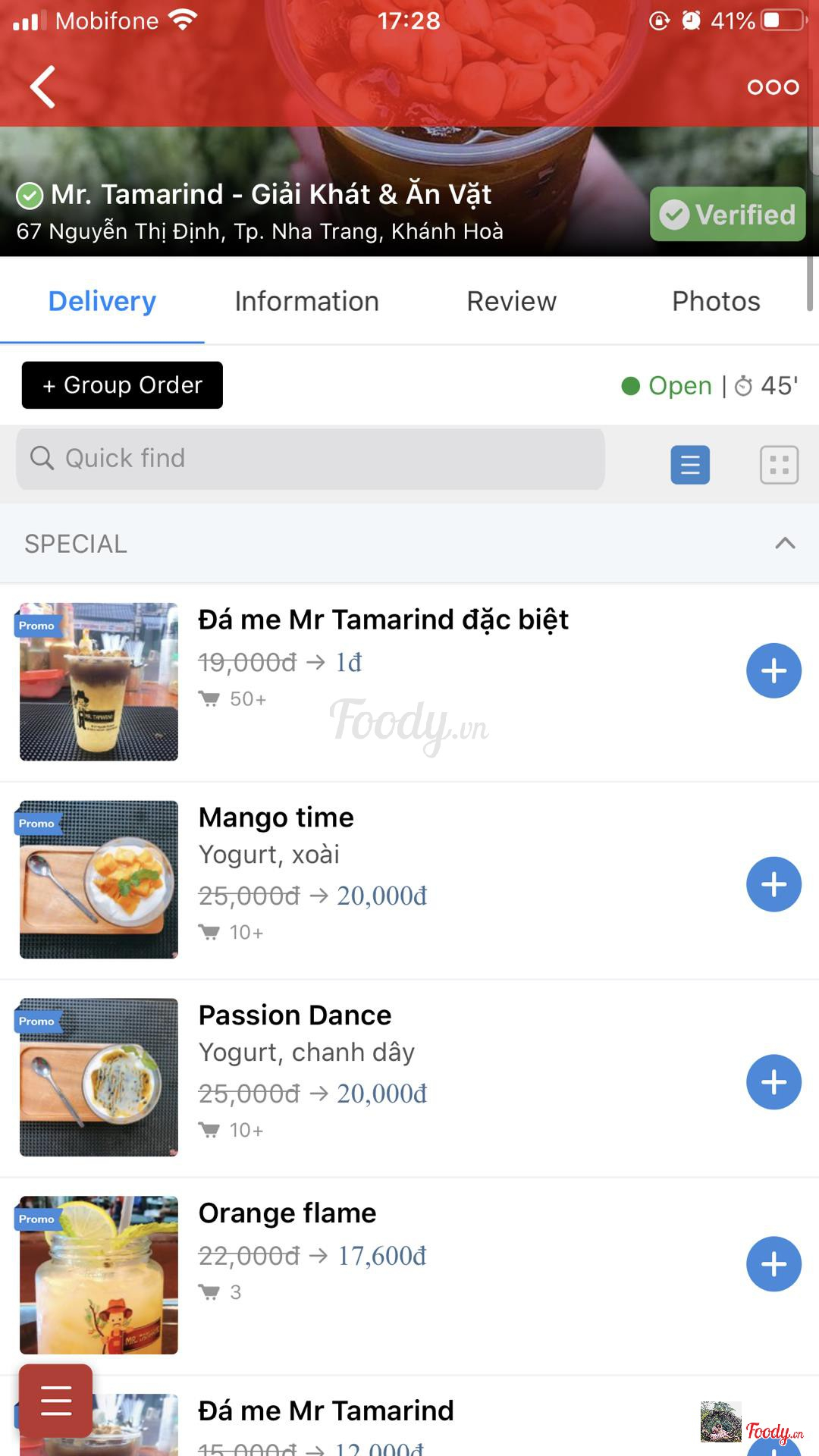
Task: Collapse the SPECIAL section
Action: pos(785,544)
